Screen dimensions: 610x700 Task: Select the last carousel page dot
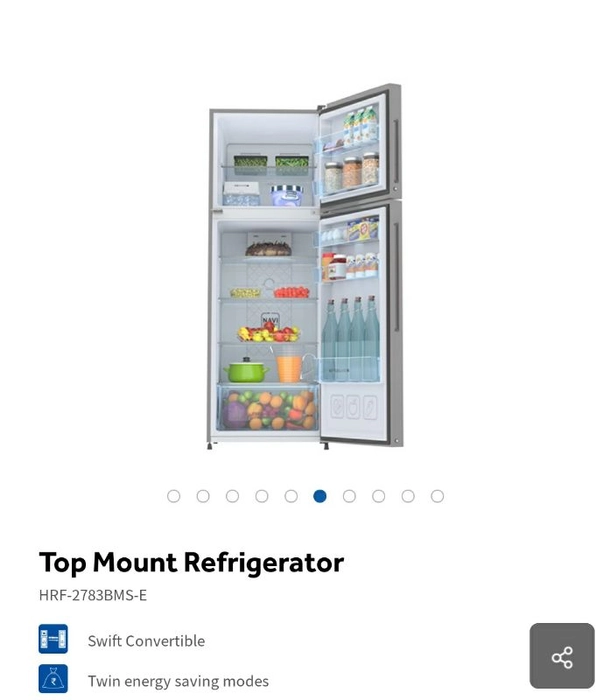[x=437, y=496]
